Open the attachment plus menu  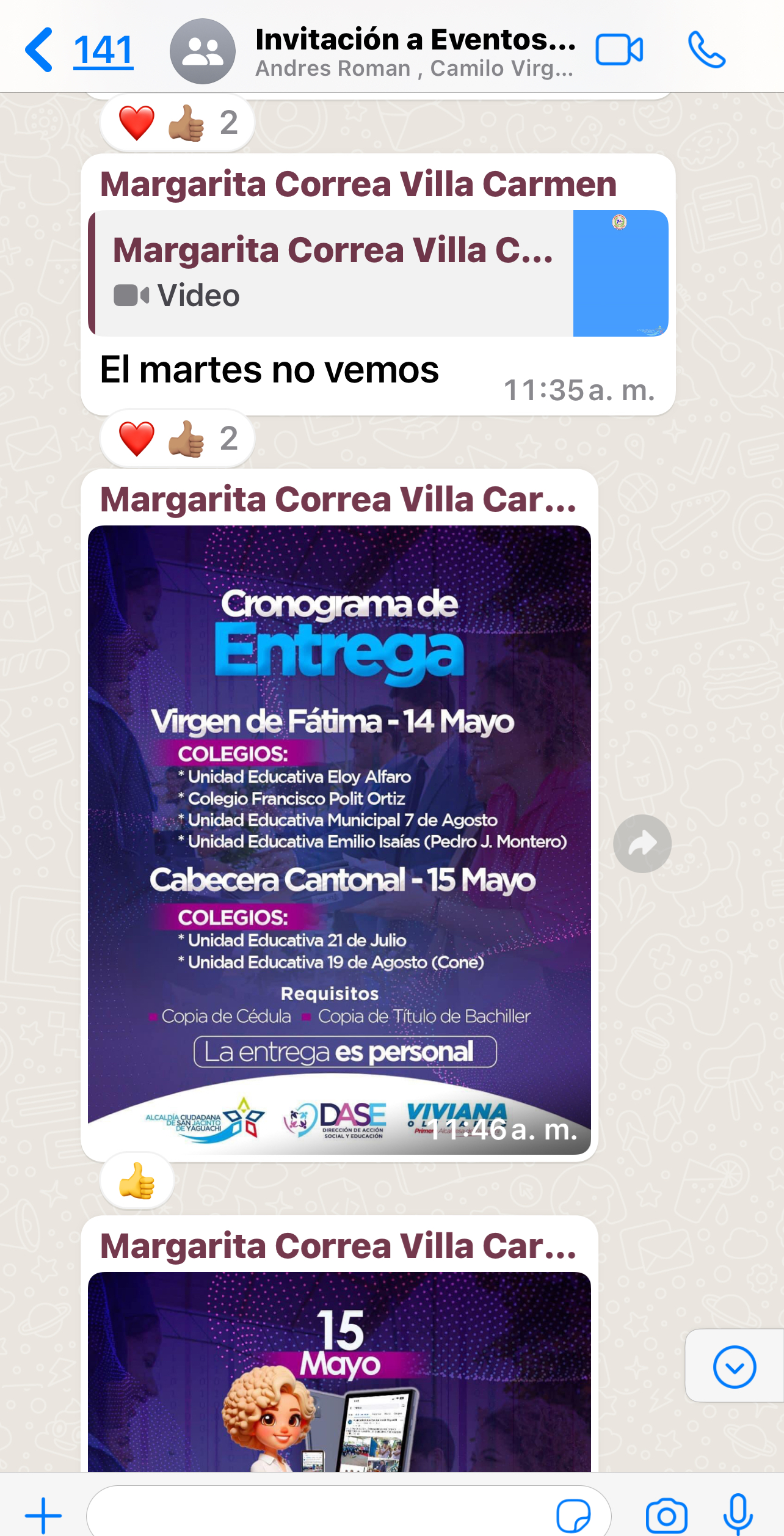(43, 1515)
